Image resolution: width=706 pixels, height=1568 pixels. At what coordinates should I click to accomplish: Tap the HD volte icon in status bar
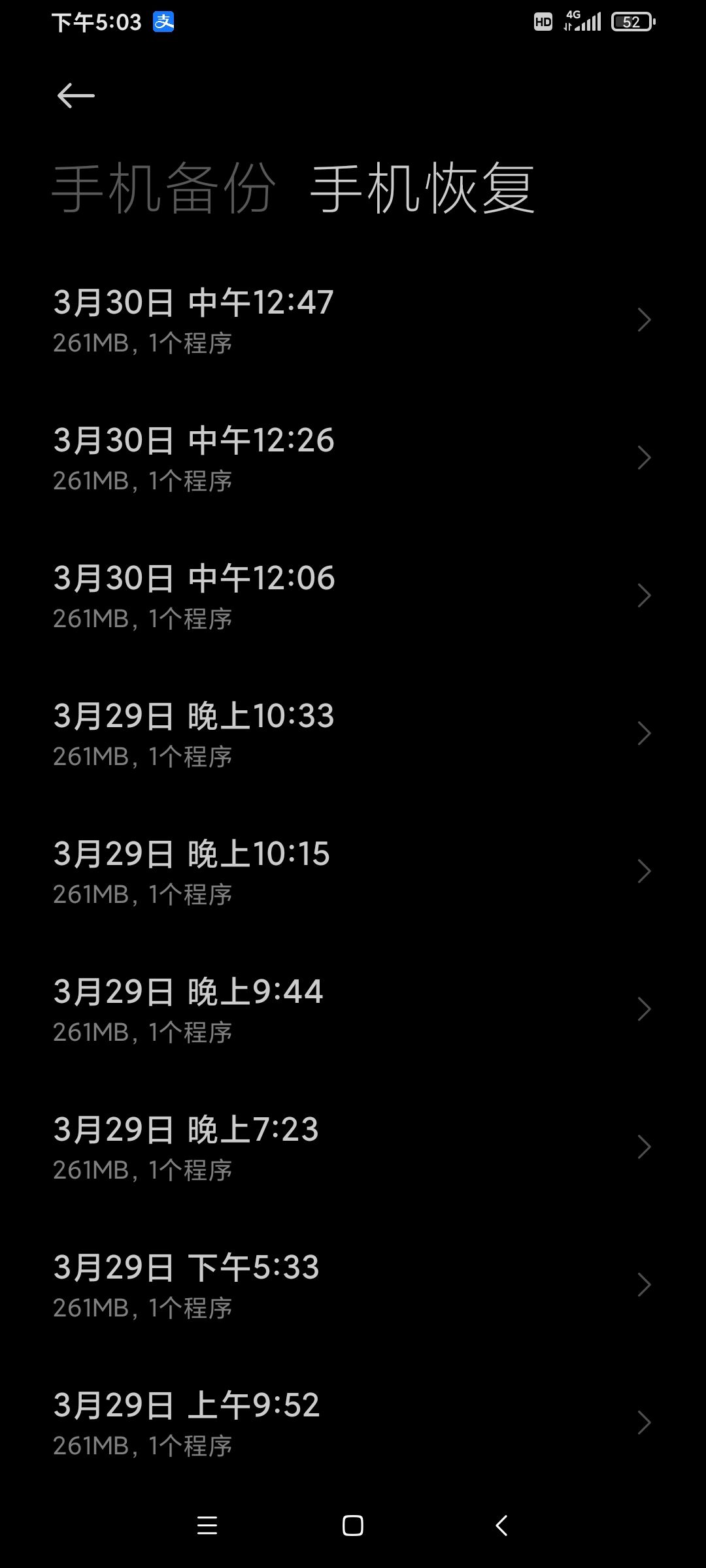click(x=543, y=22)
